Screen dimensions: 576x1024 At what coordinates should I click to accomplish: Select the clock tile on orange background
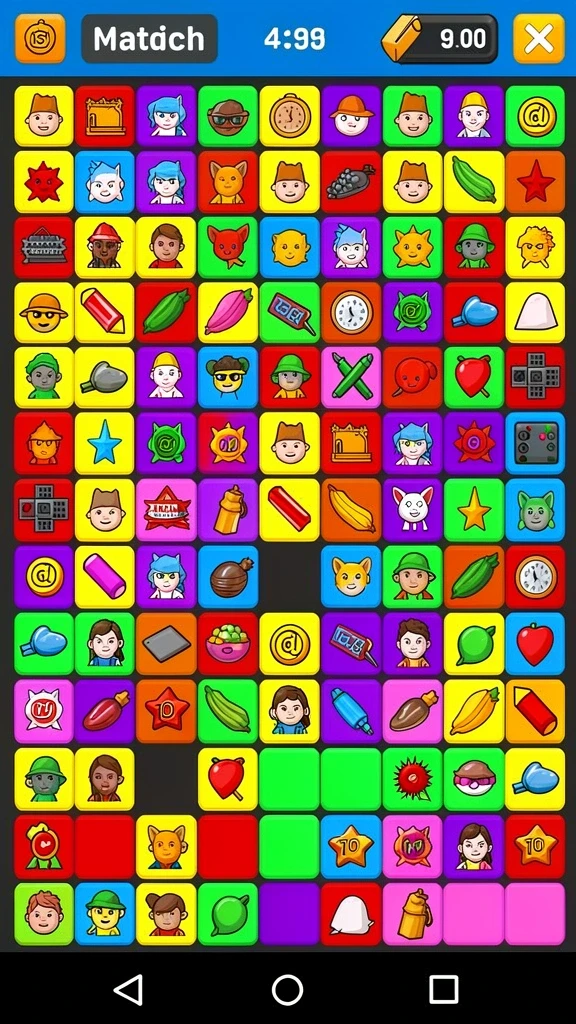coord(351,312)
